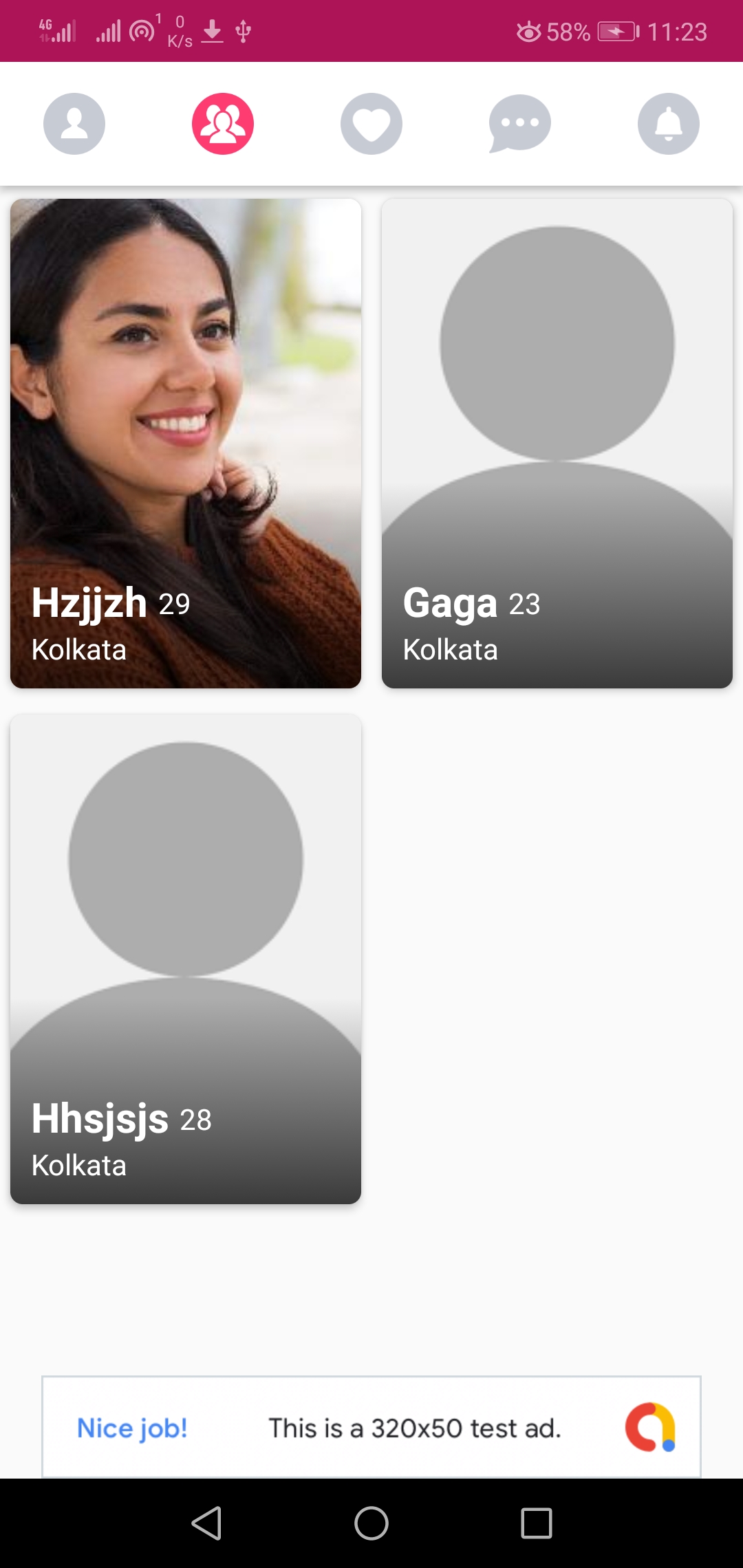View Gaga's profile card
743x1568 pixels.
(x=557, y=444)
